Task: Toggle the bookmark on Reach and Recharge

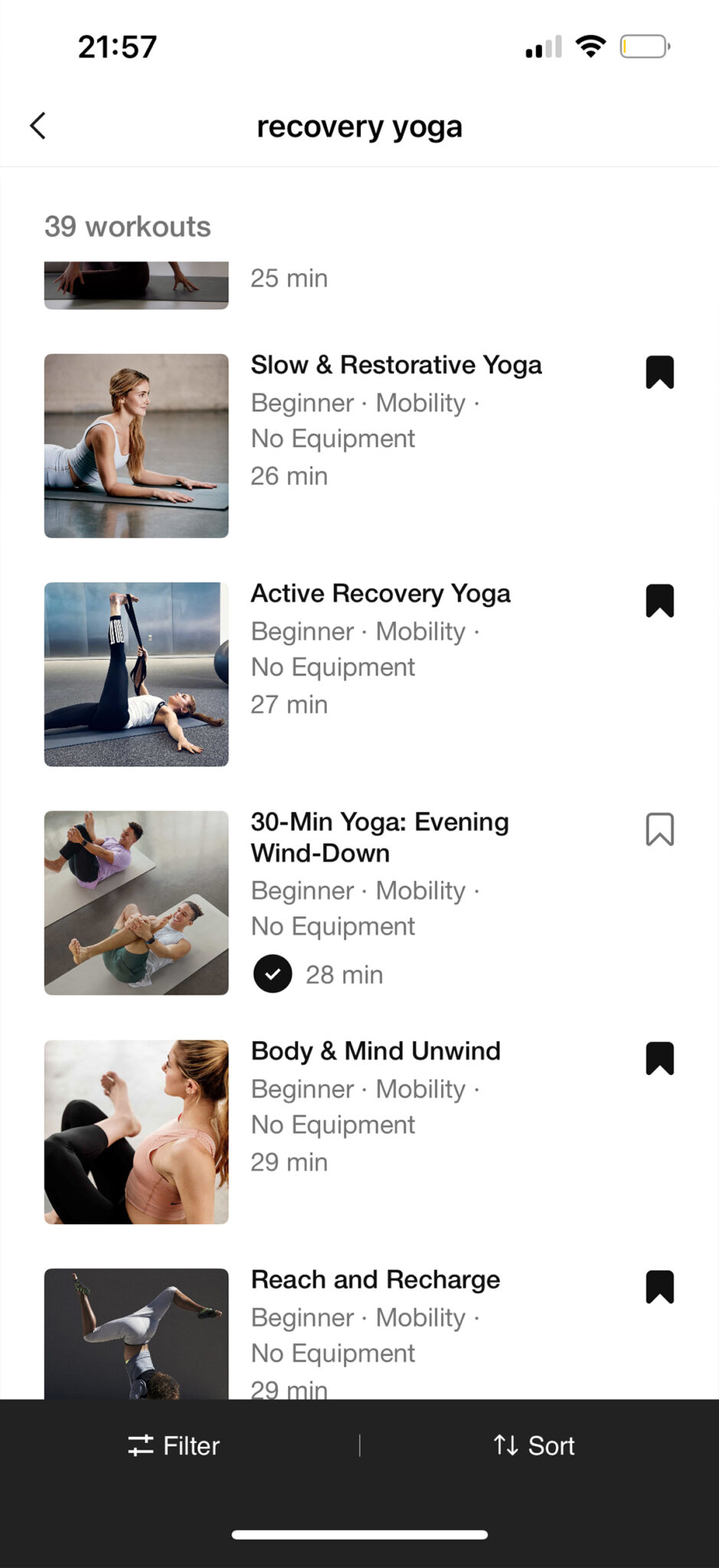Action: pos(659,1287)
